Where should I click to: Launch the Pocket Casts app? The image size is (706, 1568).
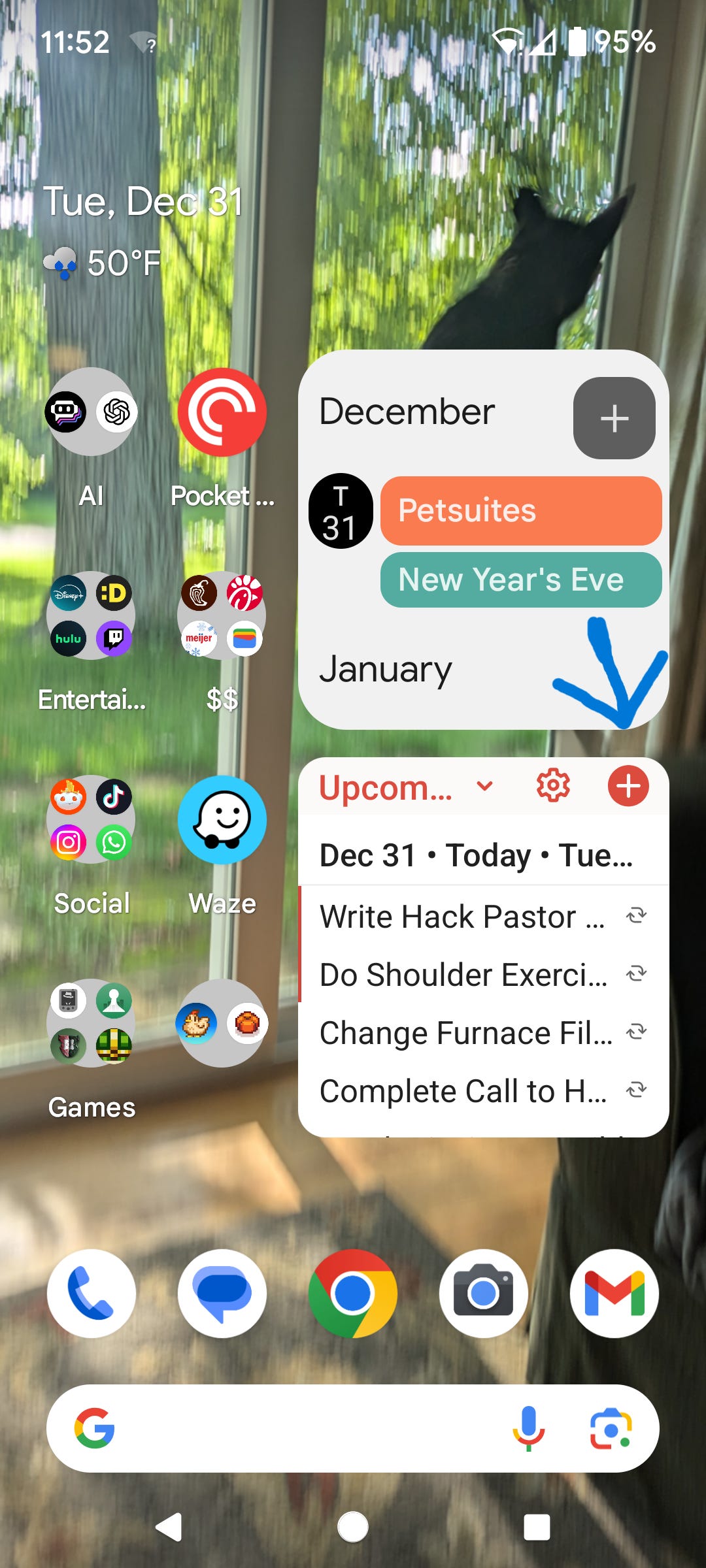pos(222,413)
